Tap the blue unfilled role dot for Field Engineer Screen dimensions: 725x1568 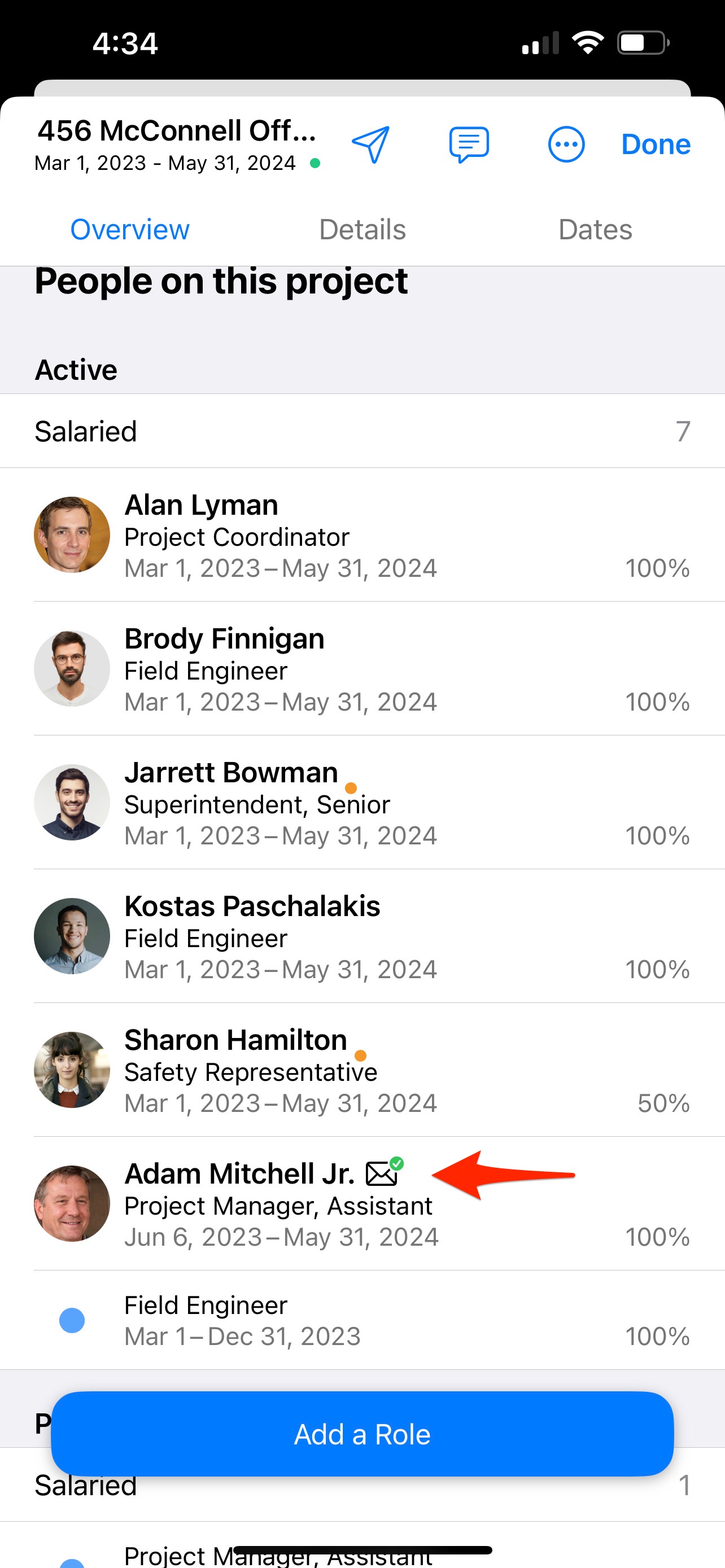(71, 1320)
